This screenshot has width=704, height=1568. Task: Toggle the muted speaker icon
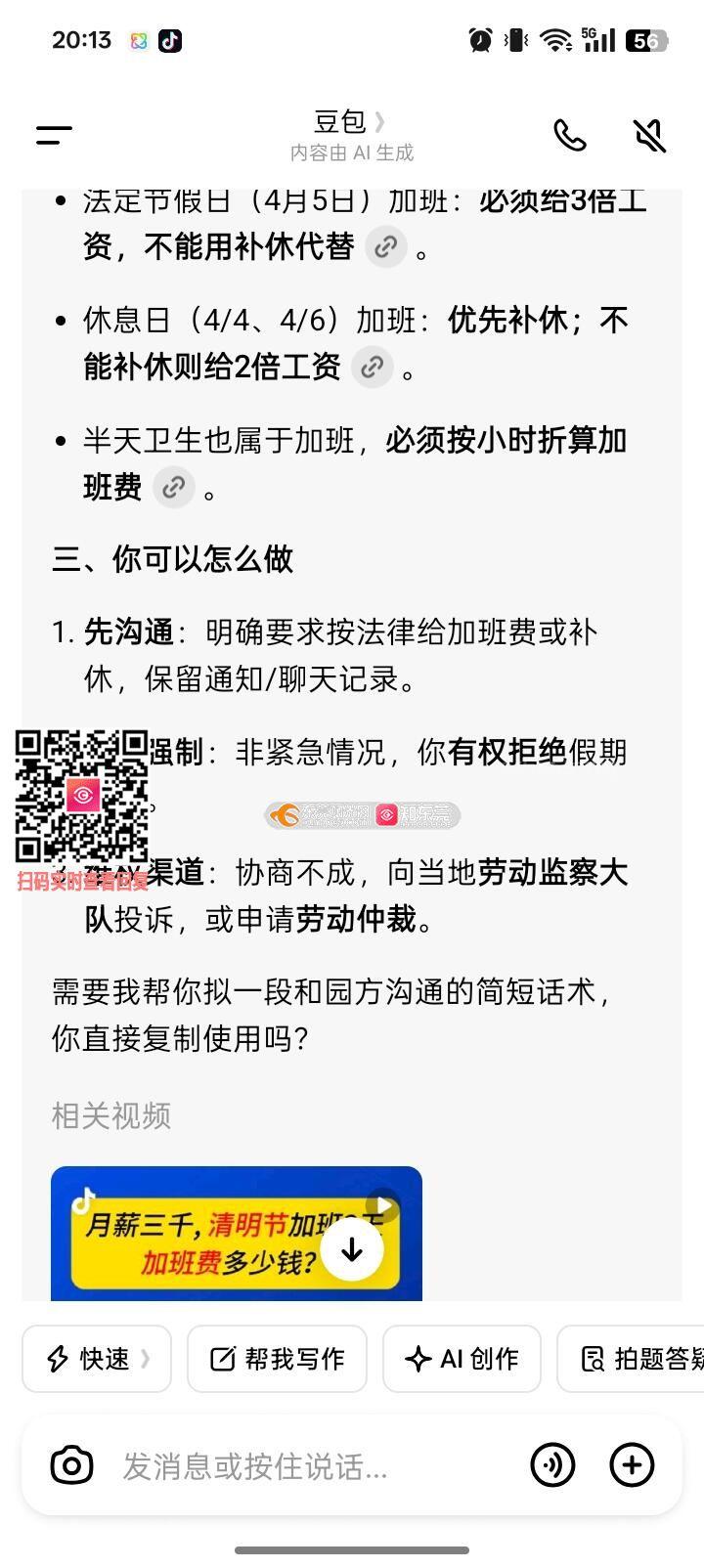click(x=649, y=136)
